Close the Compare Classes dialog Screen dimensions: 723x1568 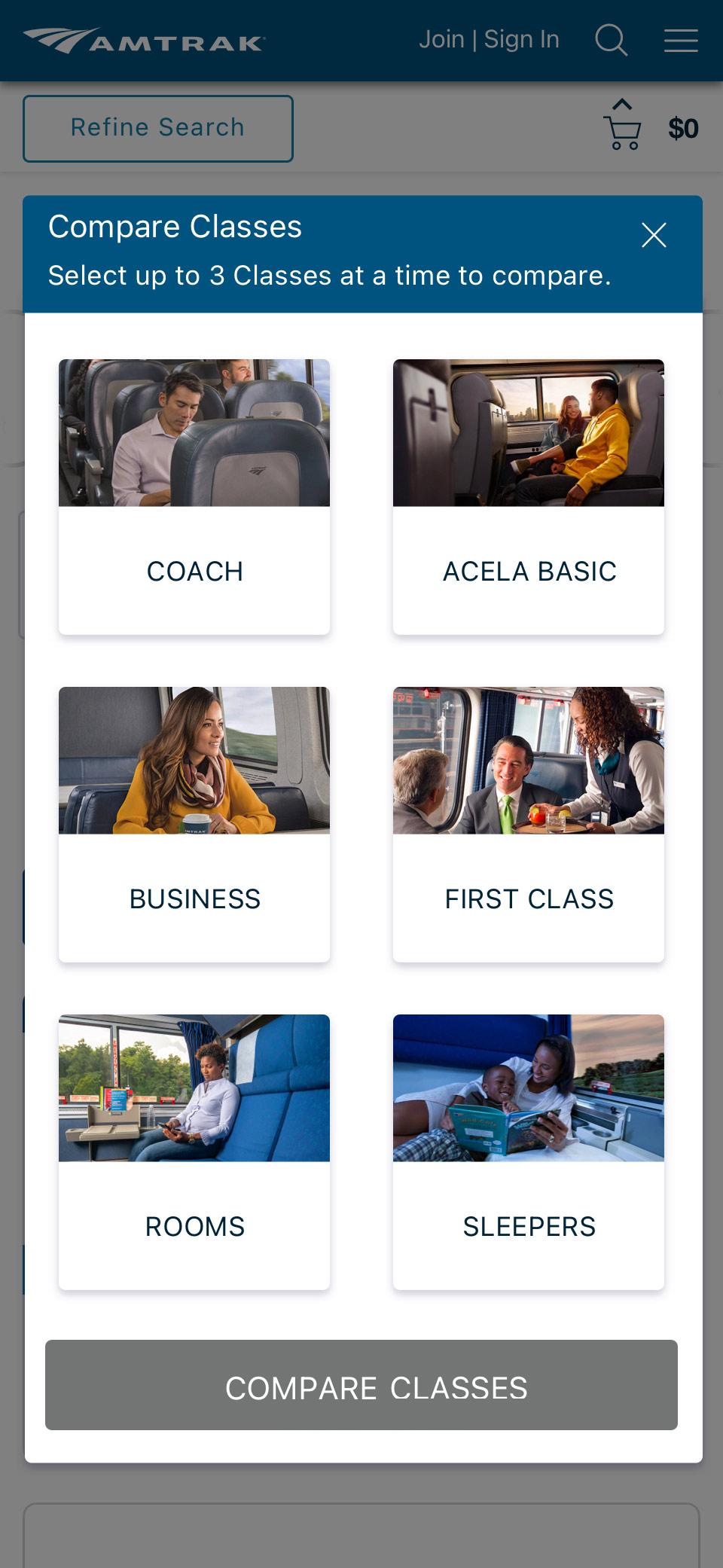point(653,235)
